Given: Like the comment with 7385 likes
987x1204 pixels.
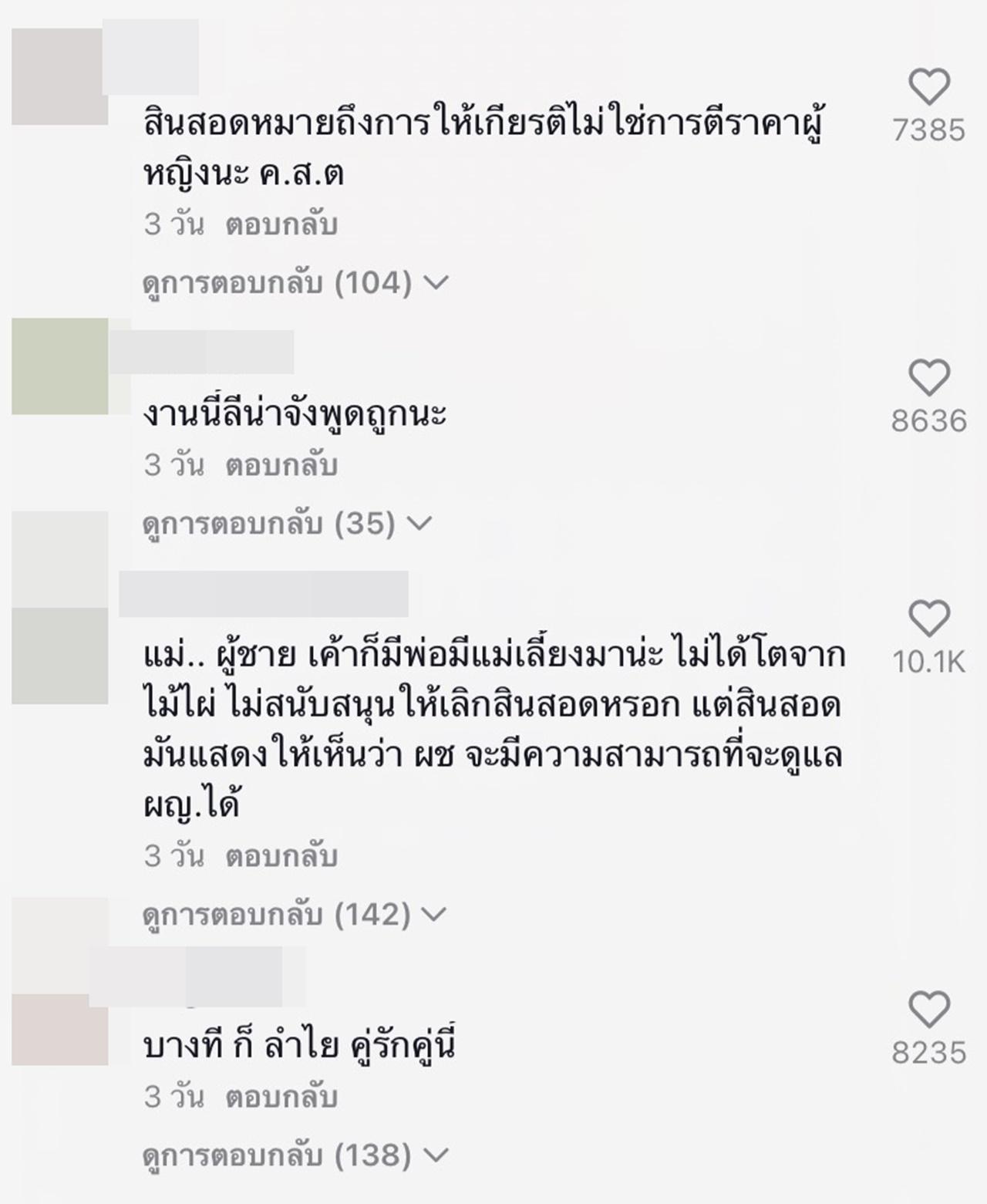Looking at the screenshot, I should click(x=929, y=86).
